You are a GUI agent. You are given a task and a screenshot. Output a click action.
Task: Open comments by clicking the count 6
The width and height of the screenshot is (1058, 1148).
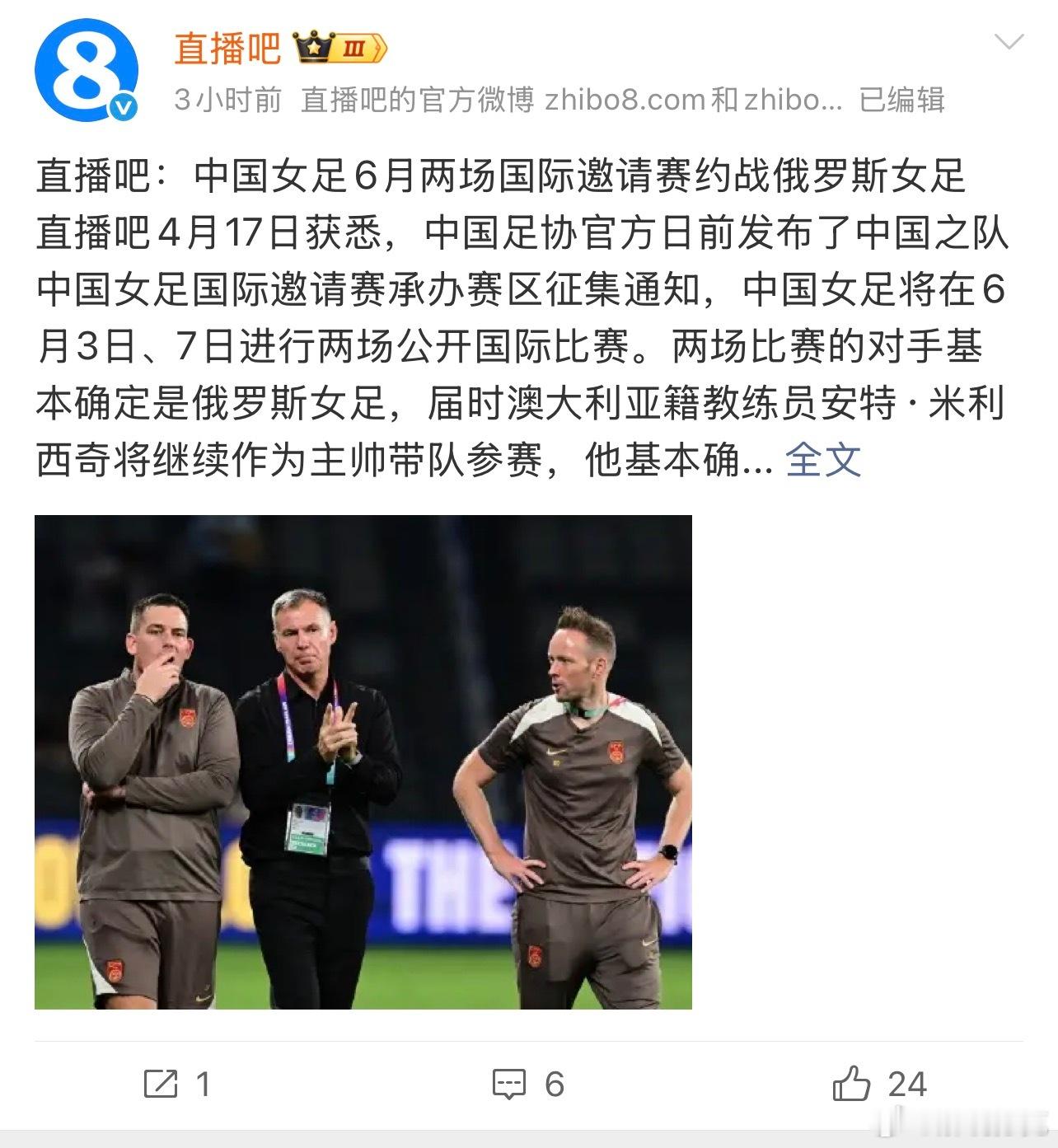pyautogui.click(x=555, y=1084)
